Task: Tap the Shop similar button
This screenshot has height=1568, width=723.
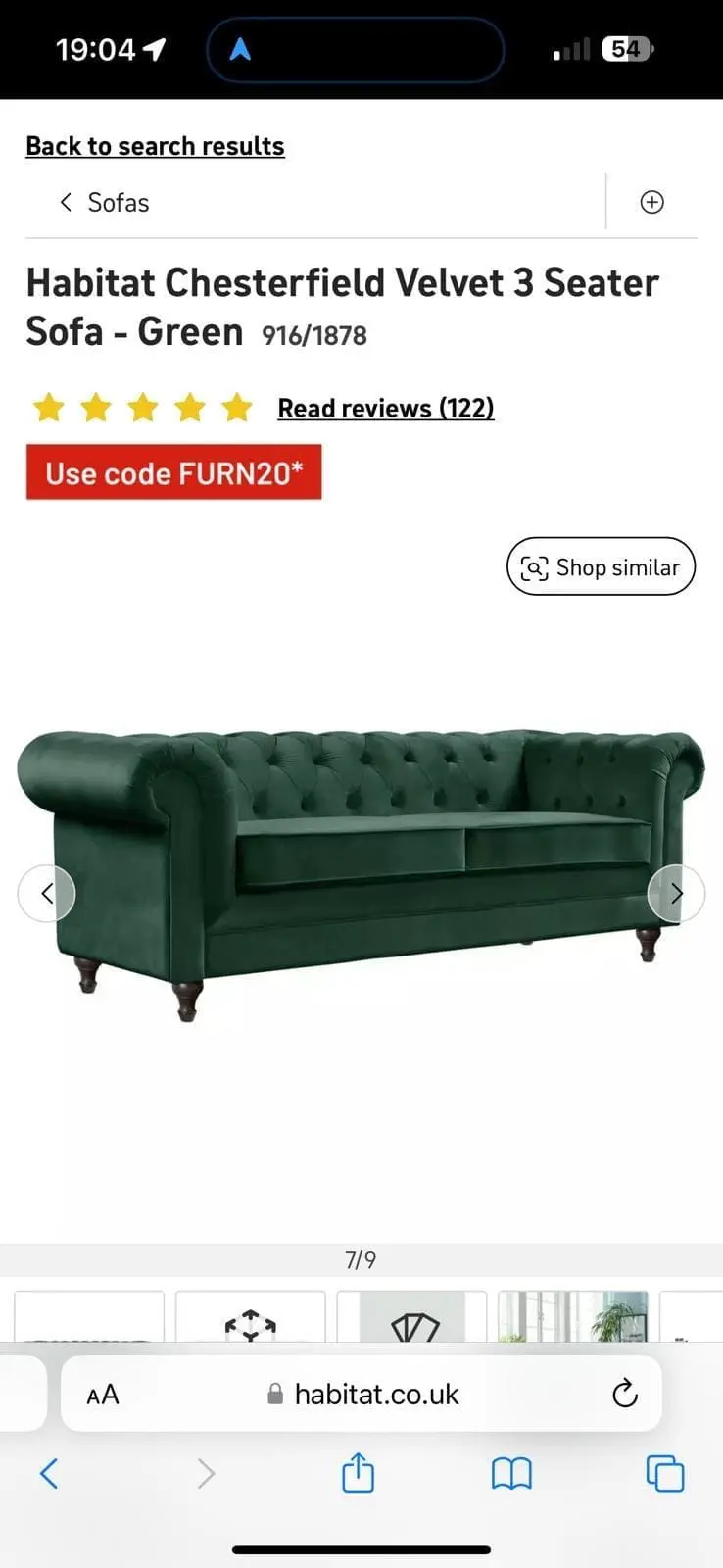Action: pos(601,566)
